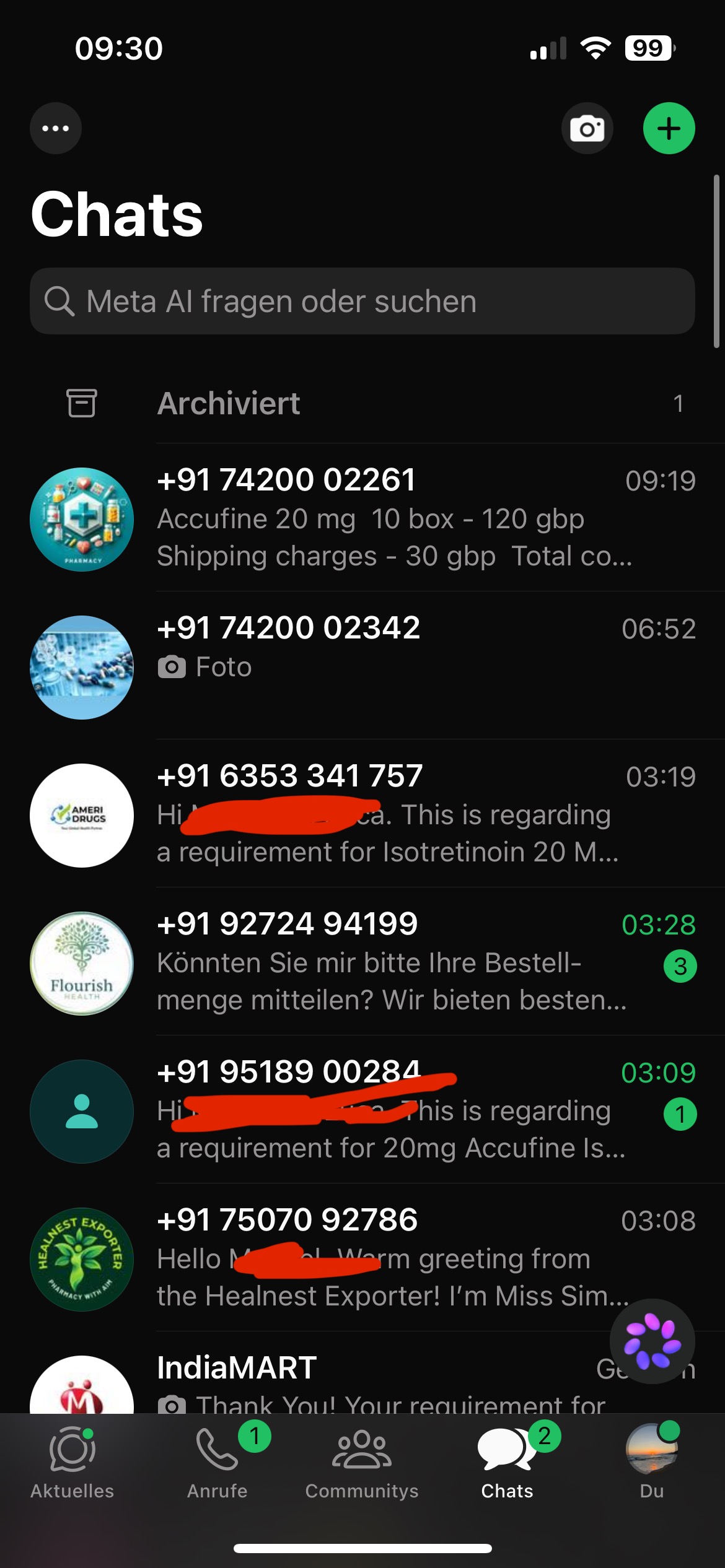The height and width of the screenshot is (1568, 725).
Task: Select the Chats tab
Action: 507,1463
